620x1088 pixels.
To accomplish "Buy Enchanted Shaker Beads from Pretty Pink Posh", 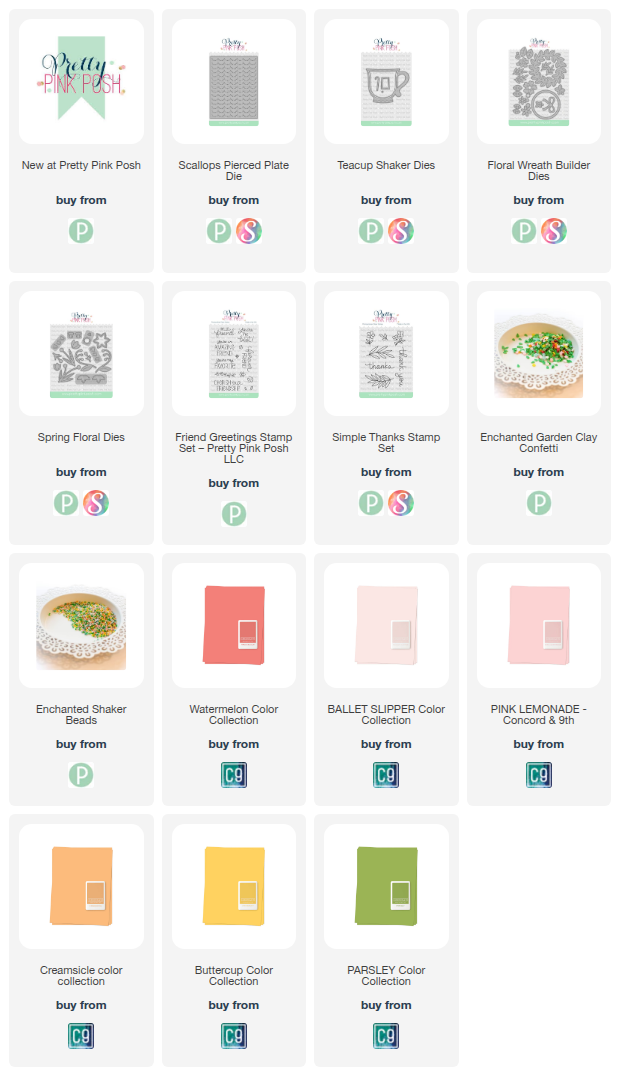I will (81, 775).
